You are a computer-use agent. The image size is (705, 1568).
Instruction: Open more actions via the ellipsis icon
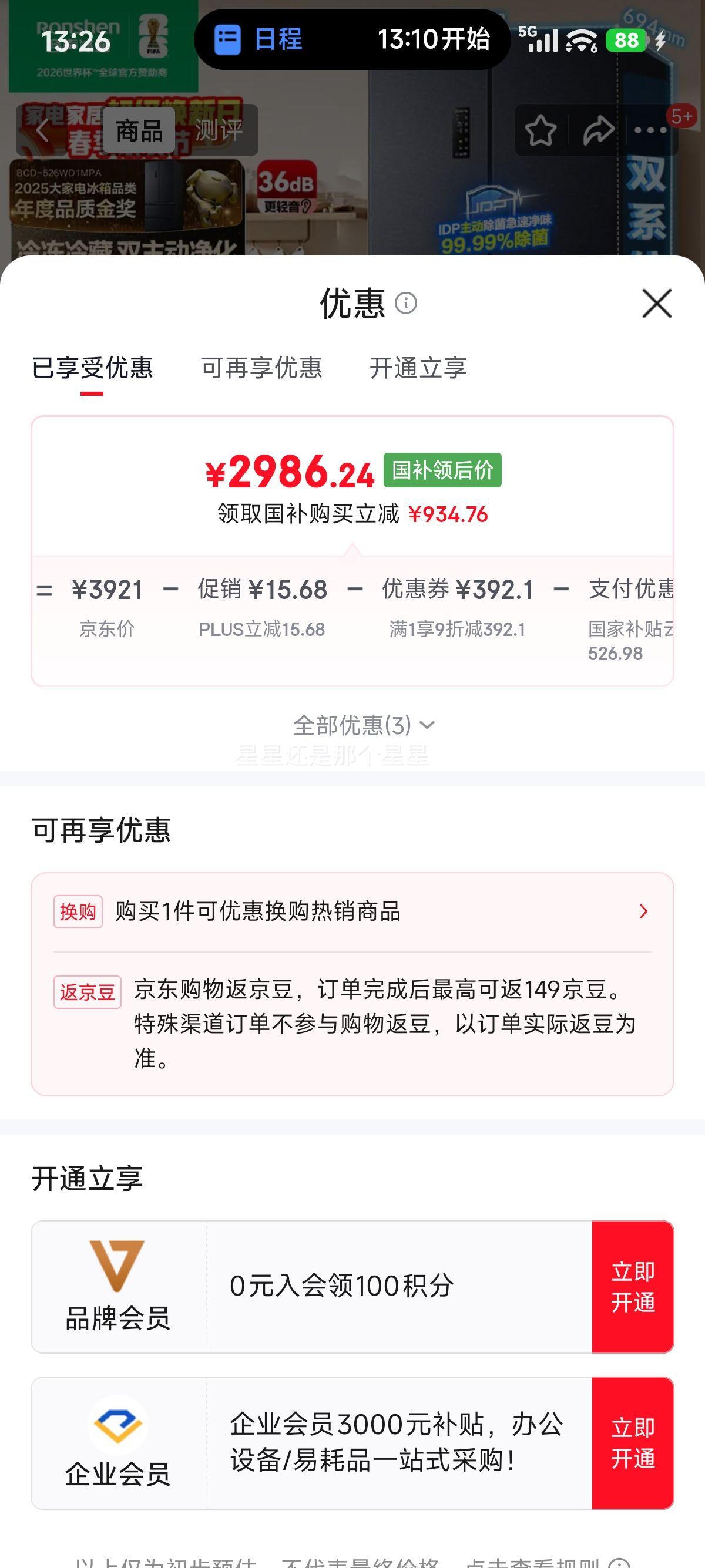coord(651,130)
